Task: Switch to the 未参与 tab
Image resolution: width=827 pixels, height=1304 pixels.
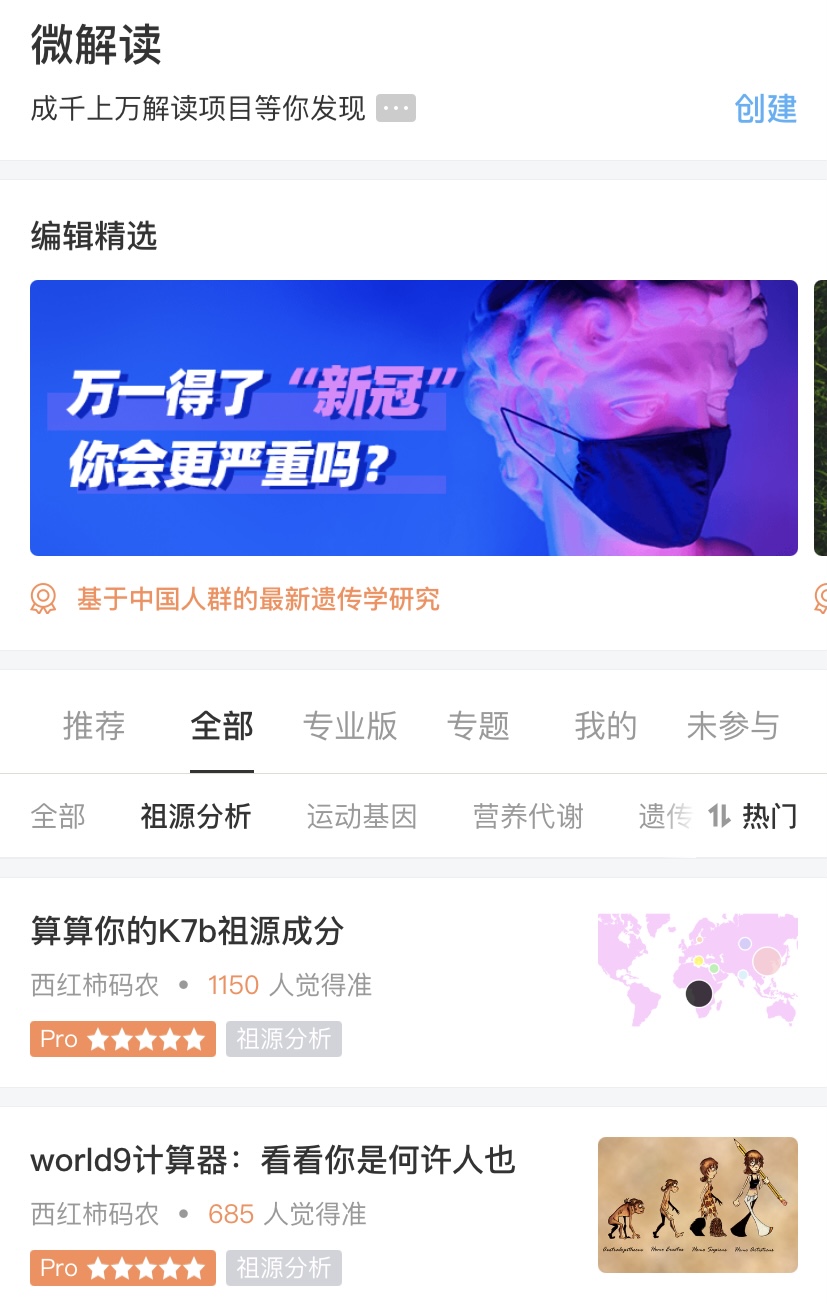Action: click(x=732, y=726)
